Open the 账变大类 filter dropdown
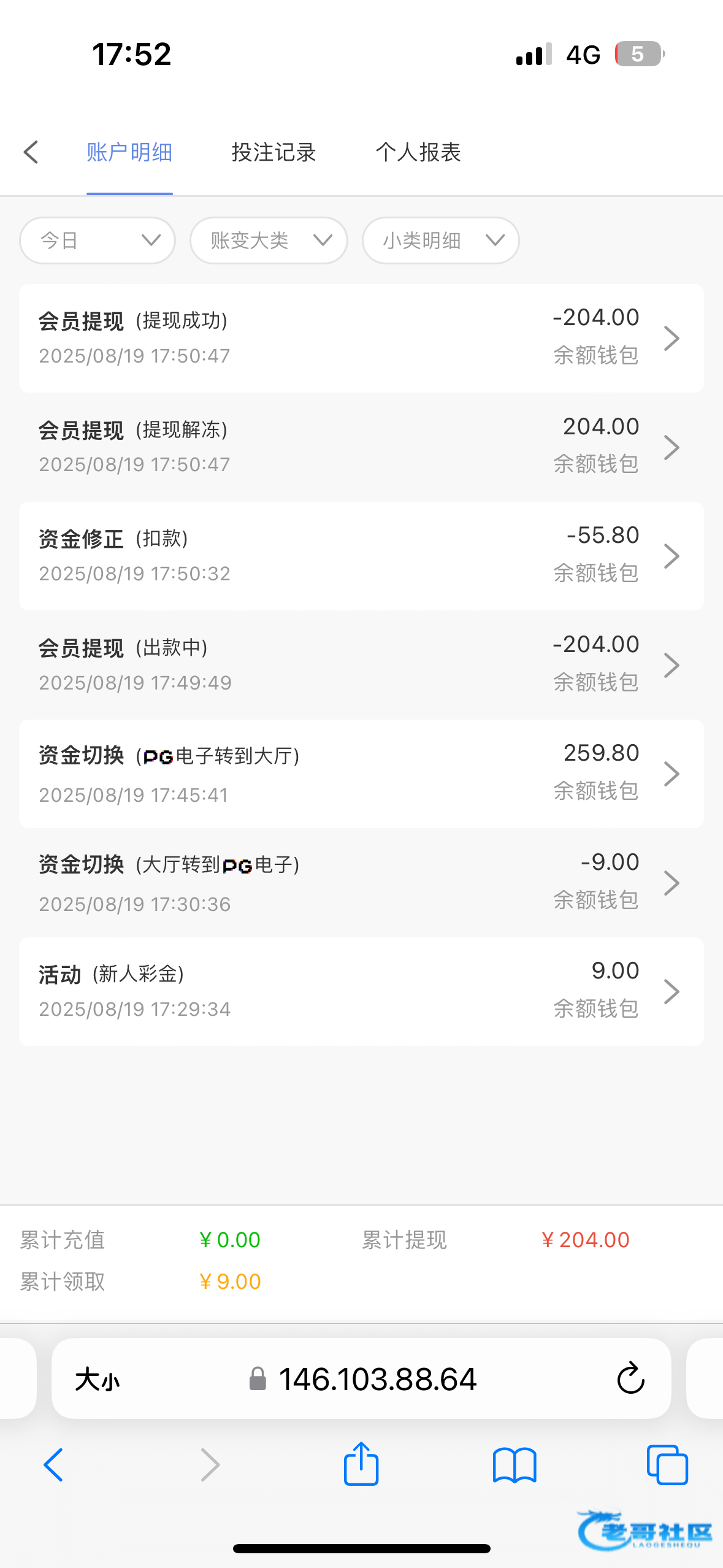This screenshot has width=723, height=1568. point(269,240)
